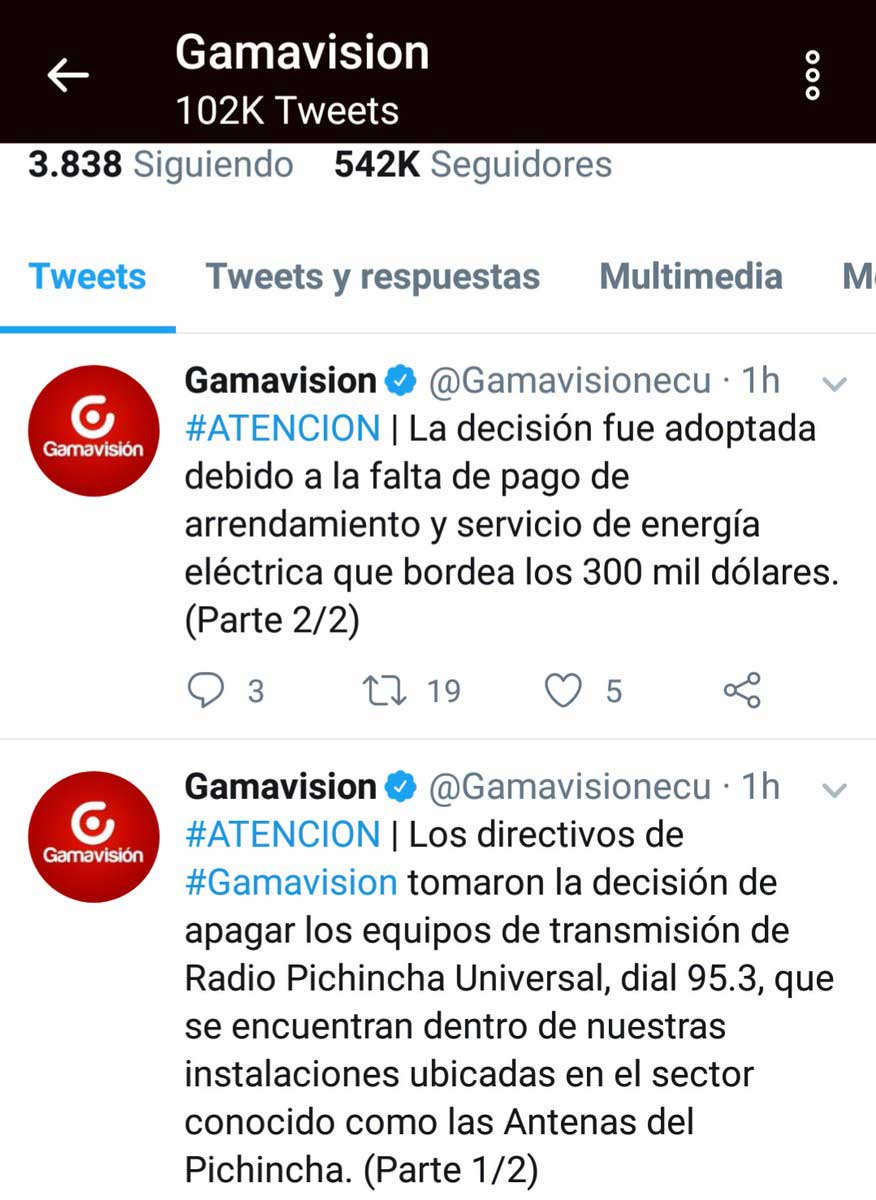Reply to the Parte 2/2 tweet
The width and height of the screenshot is (876, 1200).
207,690
